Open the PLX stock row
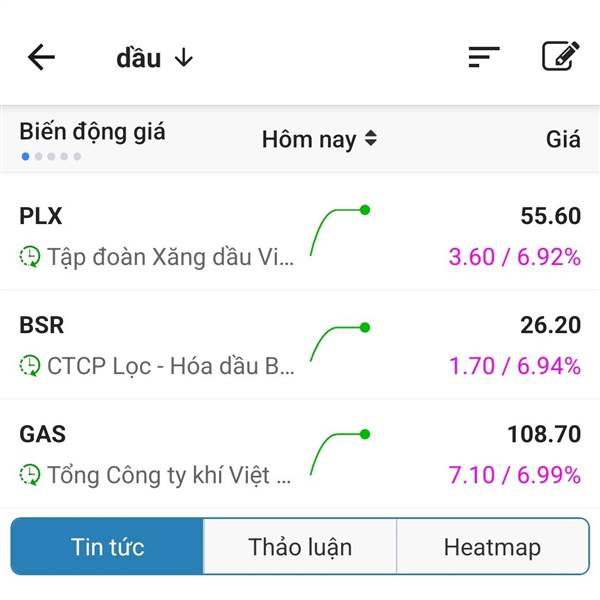 [300, 236]
